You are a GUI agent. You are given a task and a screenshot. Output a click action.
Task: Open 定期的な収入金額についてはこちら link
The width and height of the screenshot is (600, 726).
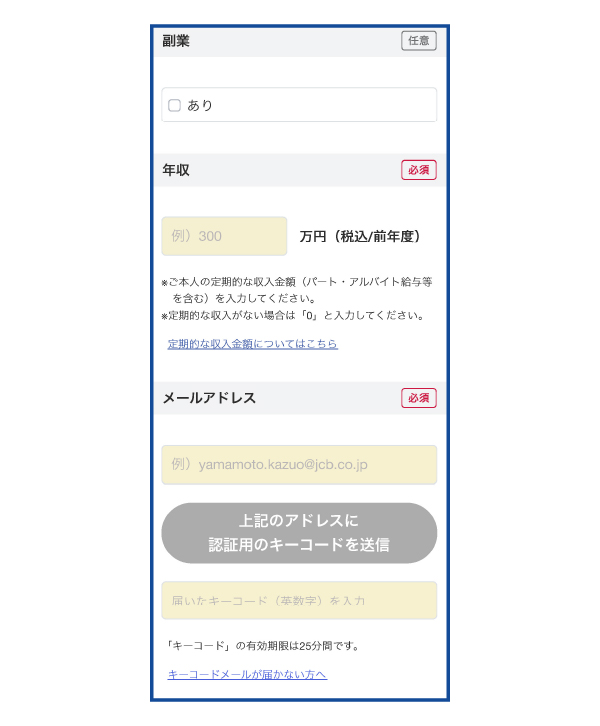tap(252, 344)
